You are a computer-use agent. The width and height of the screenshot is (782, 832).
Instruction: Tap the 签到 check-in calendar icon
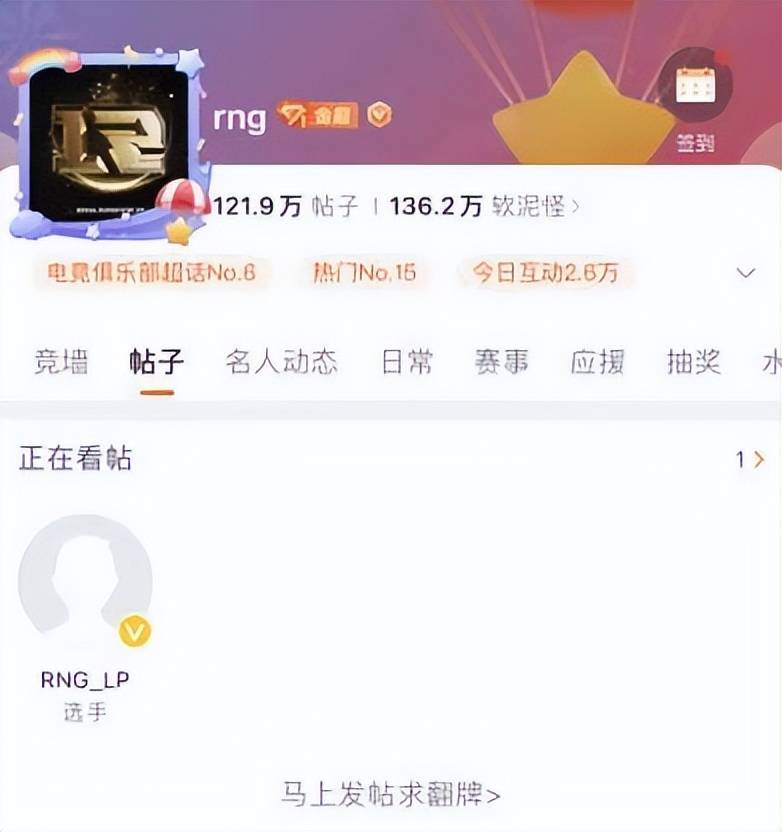[x=695, y=88]
